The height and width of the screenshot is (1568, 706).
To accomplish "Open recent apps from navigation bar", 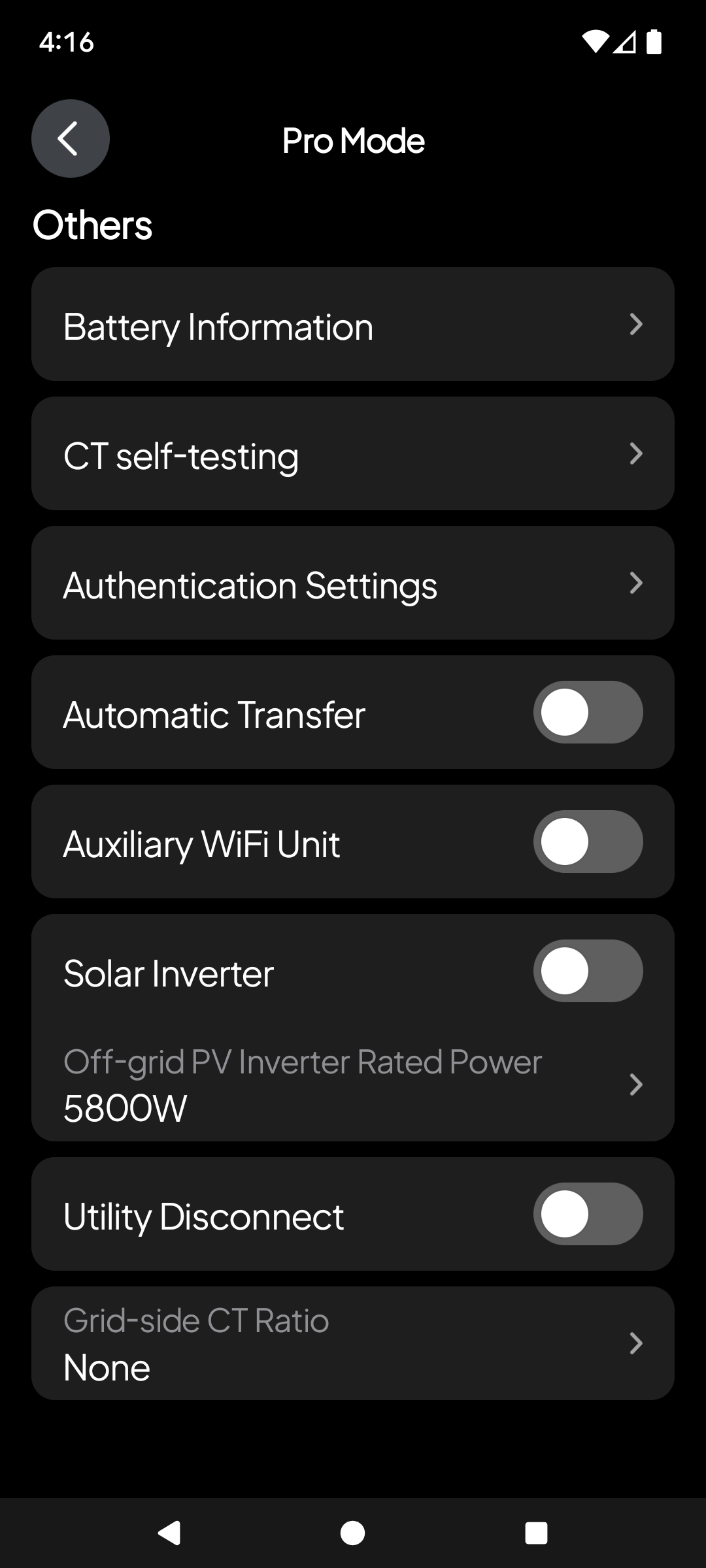I will coord(536,1533).
